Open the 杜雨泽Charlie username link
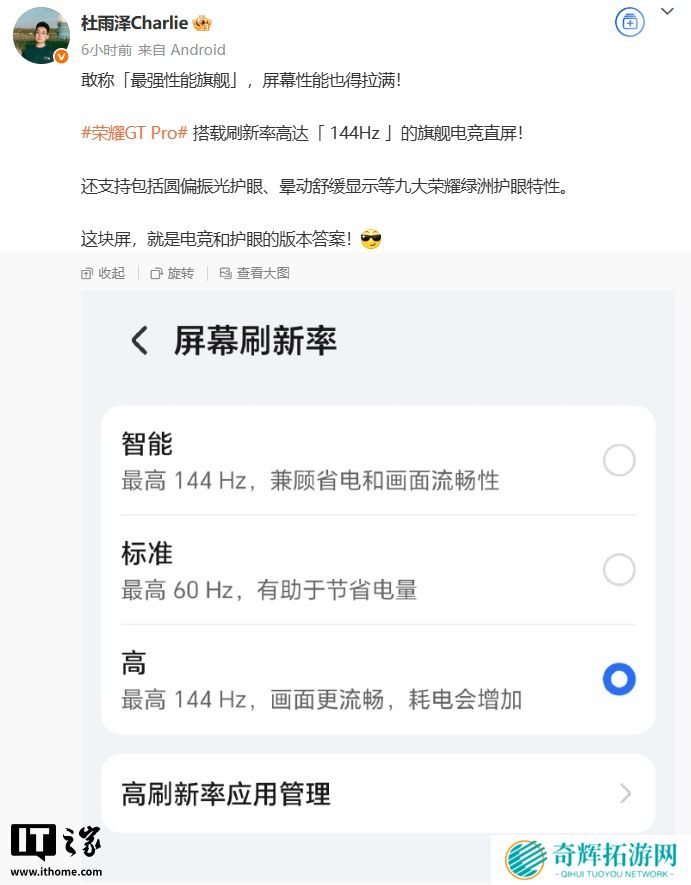The height and width of the screenshot is (885, 691). pos(134,23)
